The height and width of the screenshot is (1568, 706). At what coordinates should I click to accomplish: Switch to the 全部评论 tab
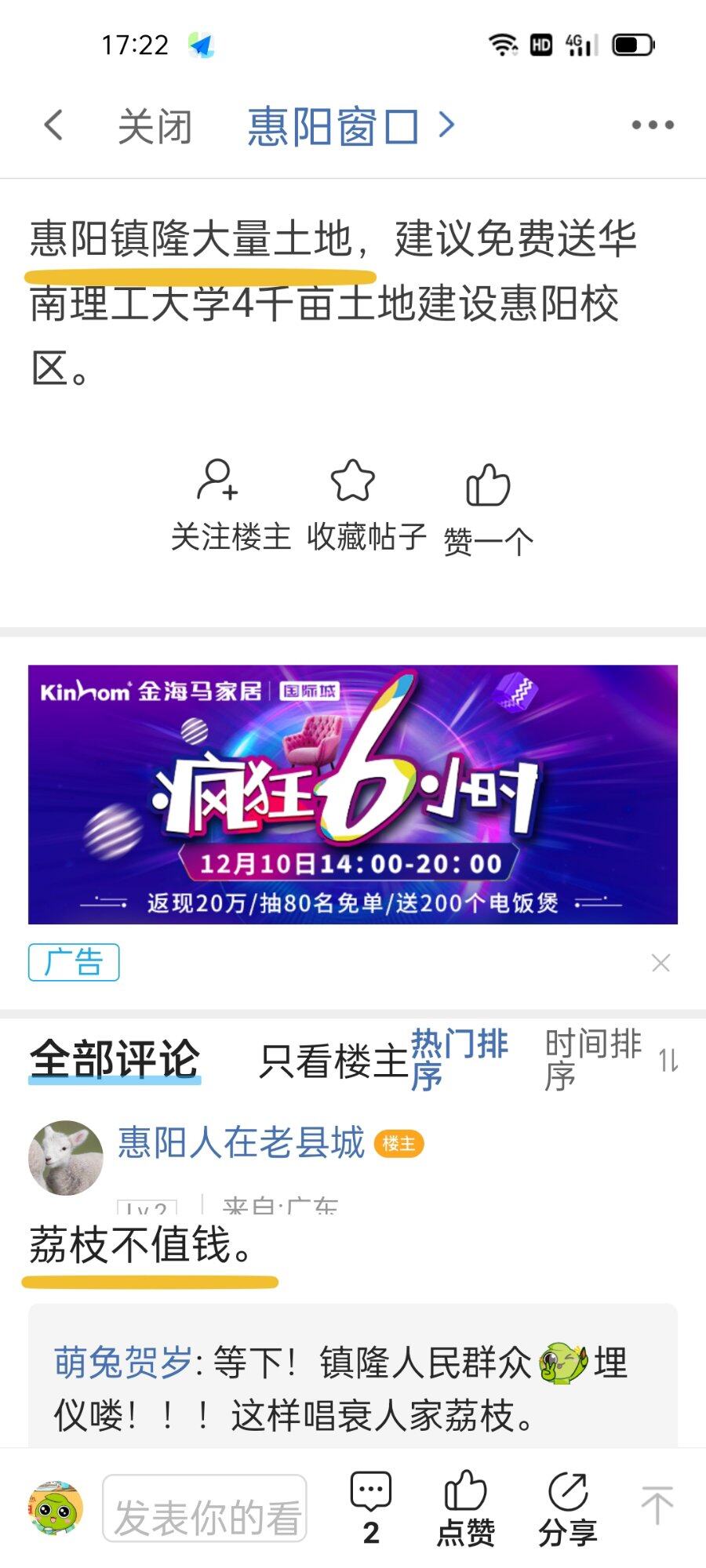click(x=115, y=1060)
